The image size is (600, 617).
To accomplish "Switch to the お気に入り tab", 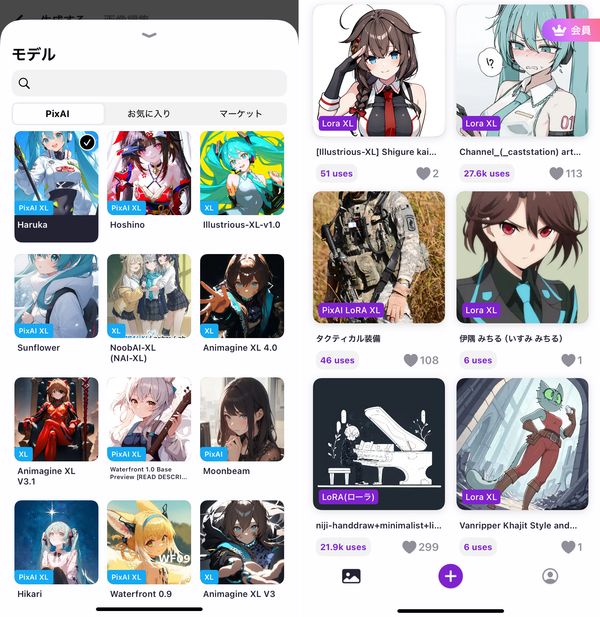I will tap(149, 114).
